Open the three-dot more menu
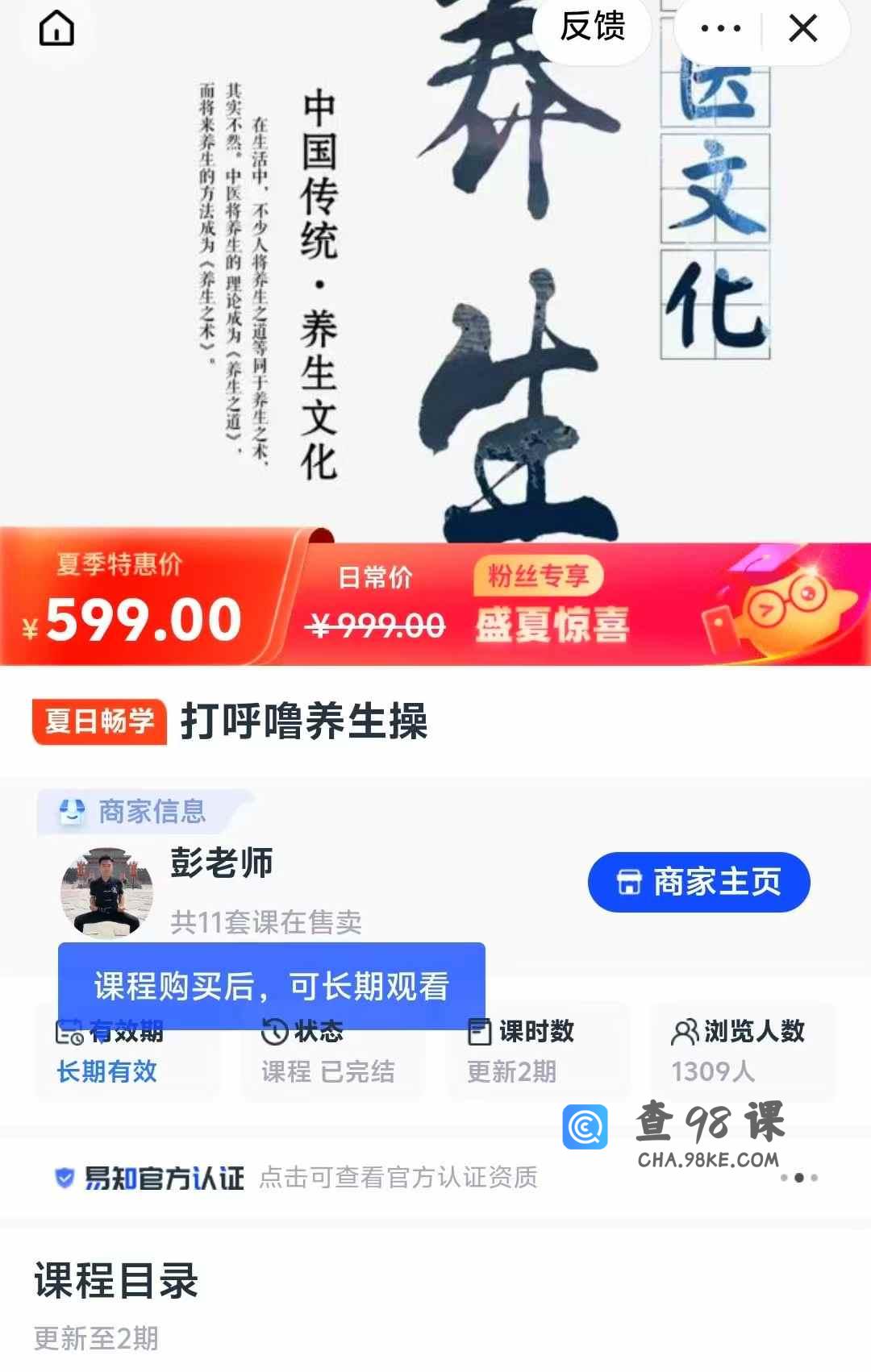Screen dimensions: 871x1372 pyautogui.click(x=720, y=28)
